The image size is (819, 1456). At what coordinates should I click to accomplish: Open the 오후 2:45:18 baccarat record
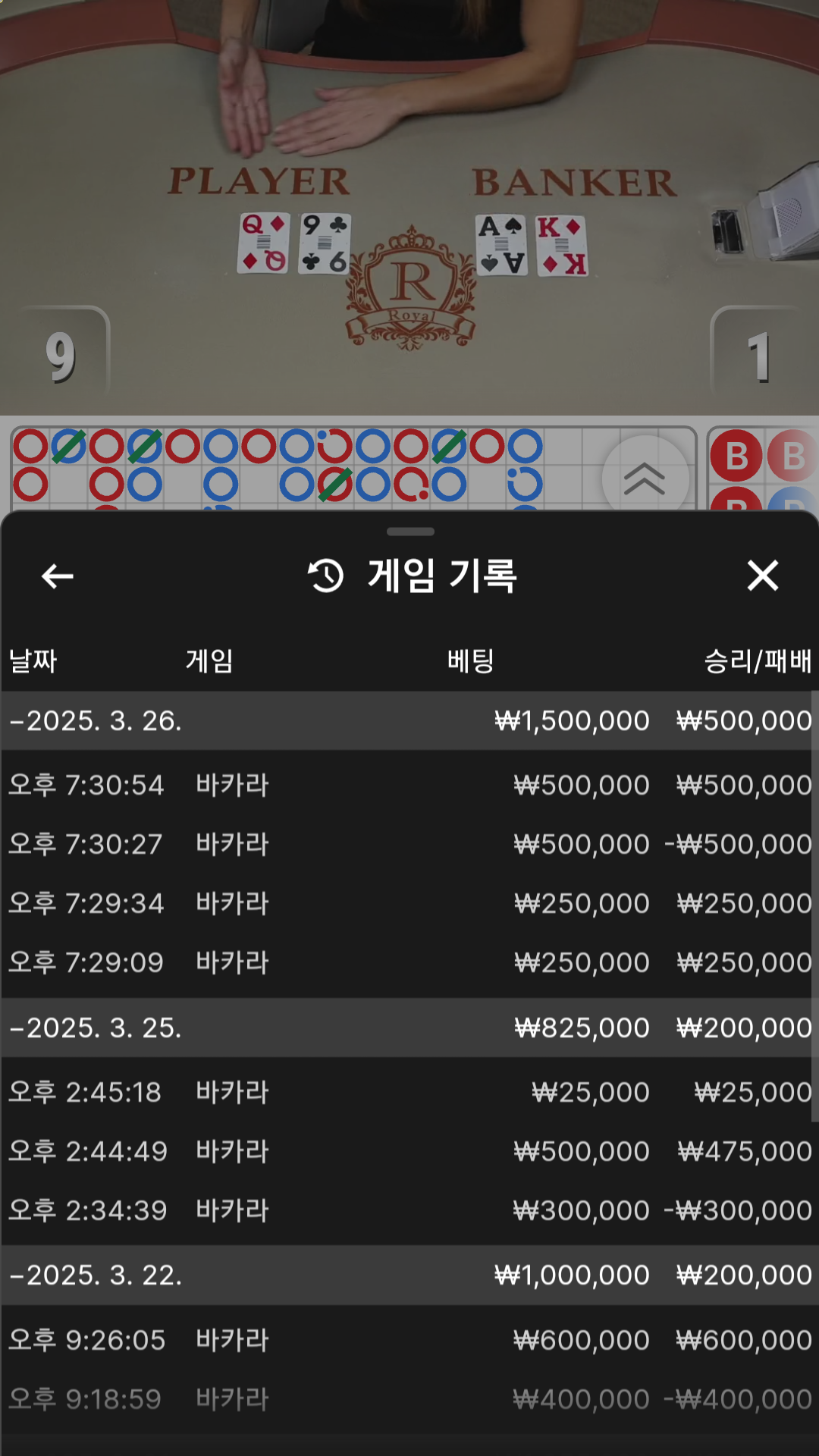(409, 1092)
